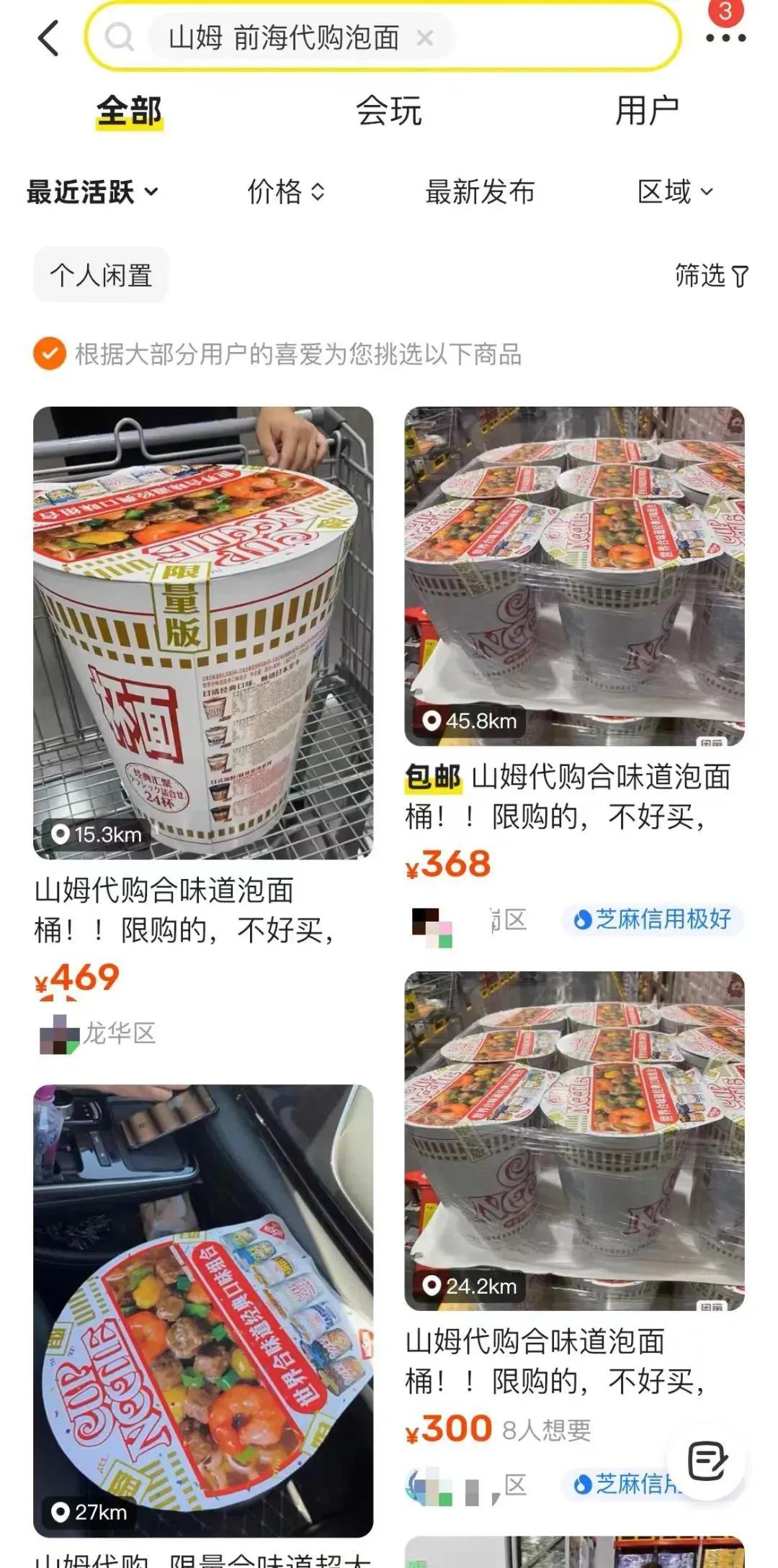Toggle the 价格 price sort order
The width and height of the screenshot is (778, 1568).
[287, 192]
